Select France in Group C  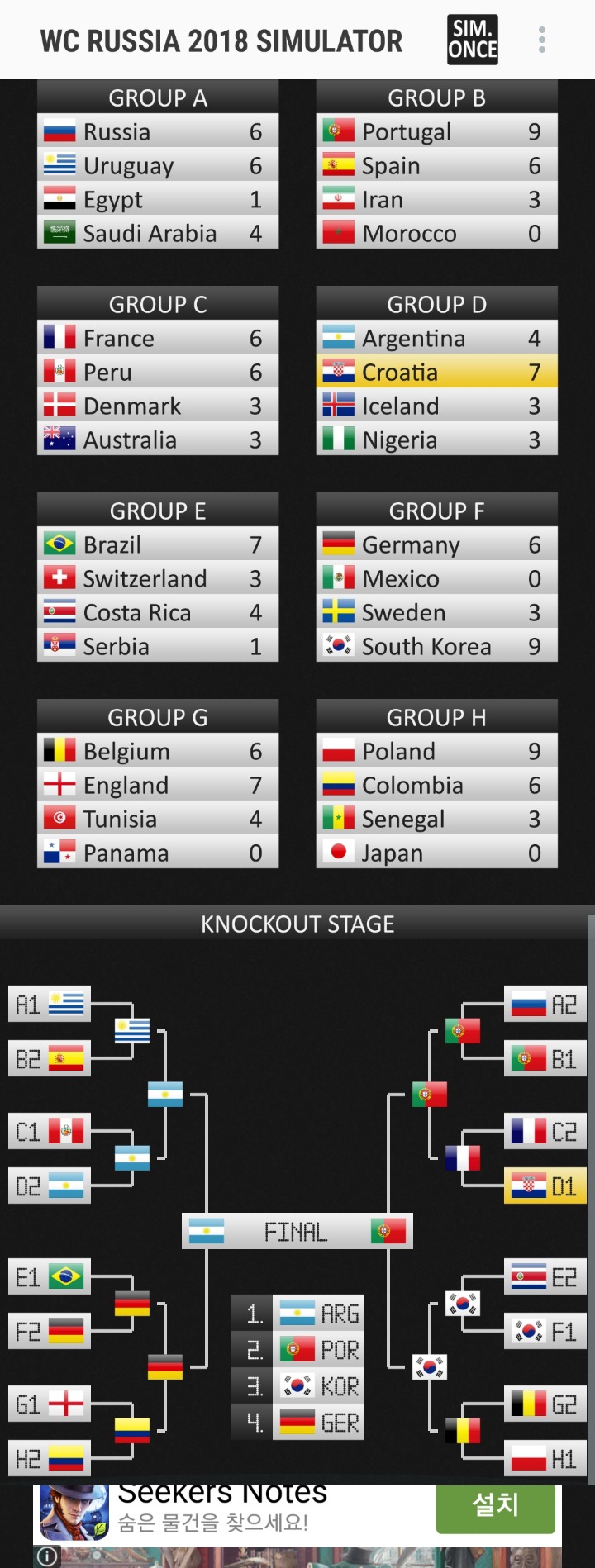coord(157,339)
